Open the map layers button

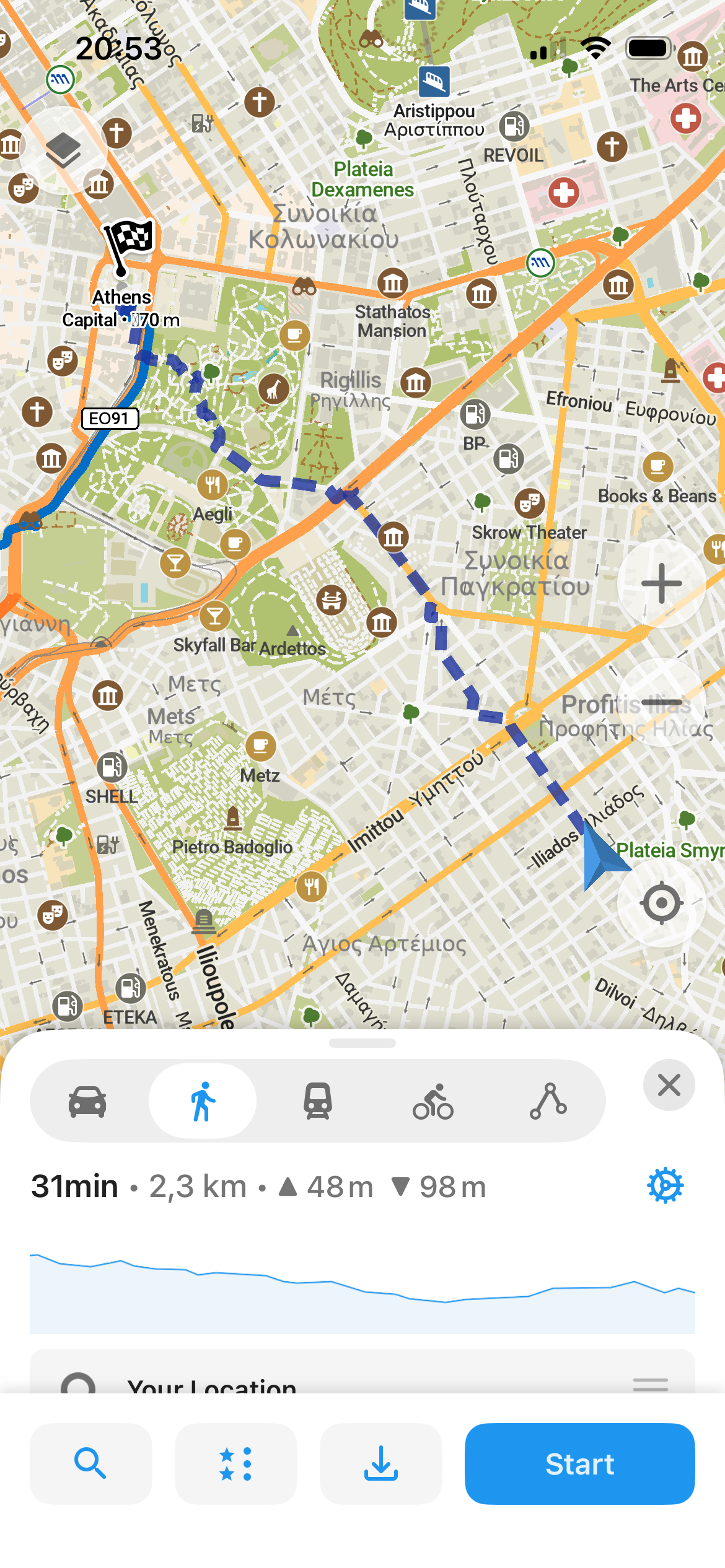(63, 150)
